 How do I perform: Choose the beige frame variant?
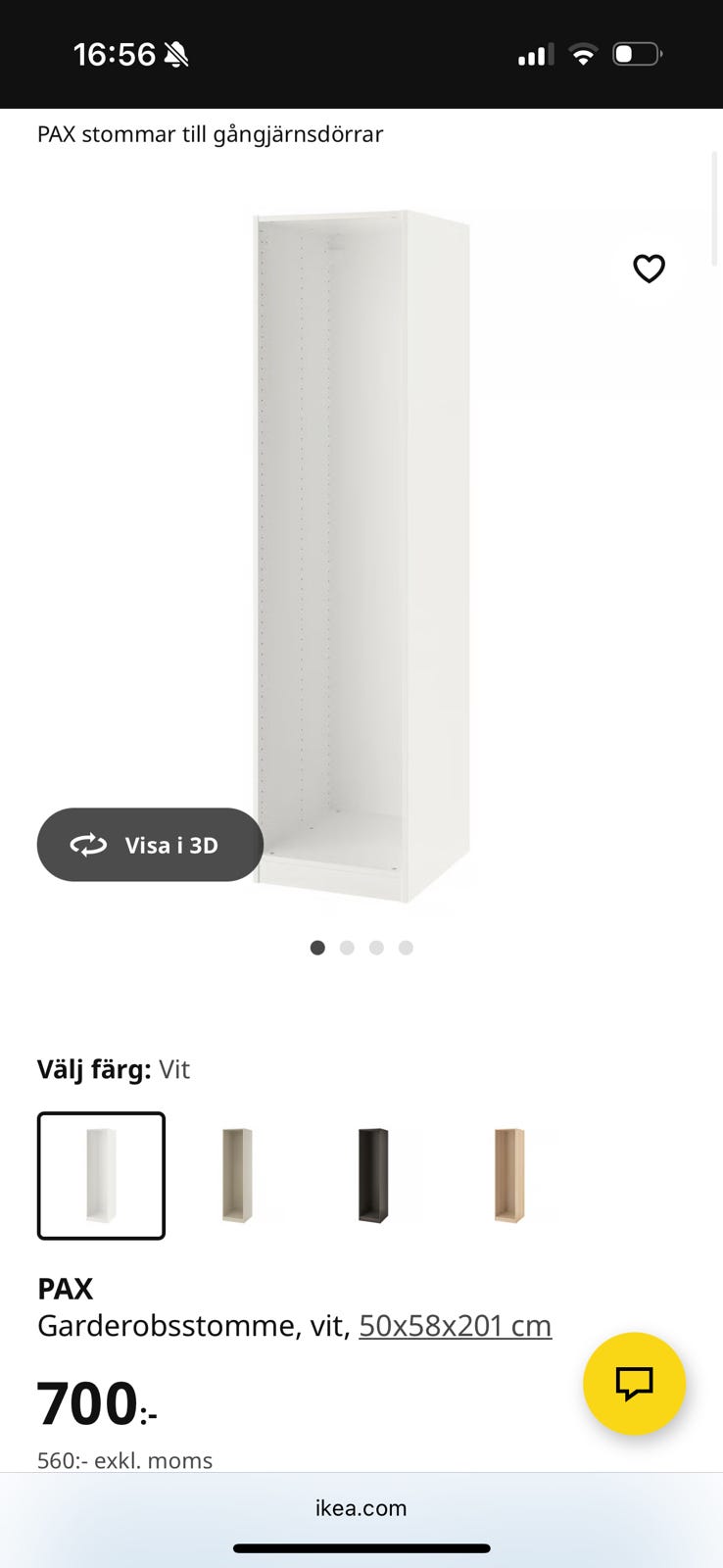click(x=238, y=1175)
